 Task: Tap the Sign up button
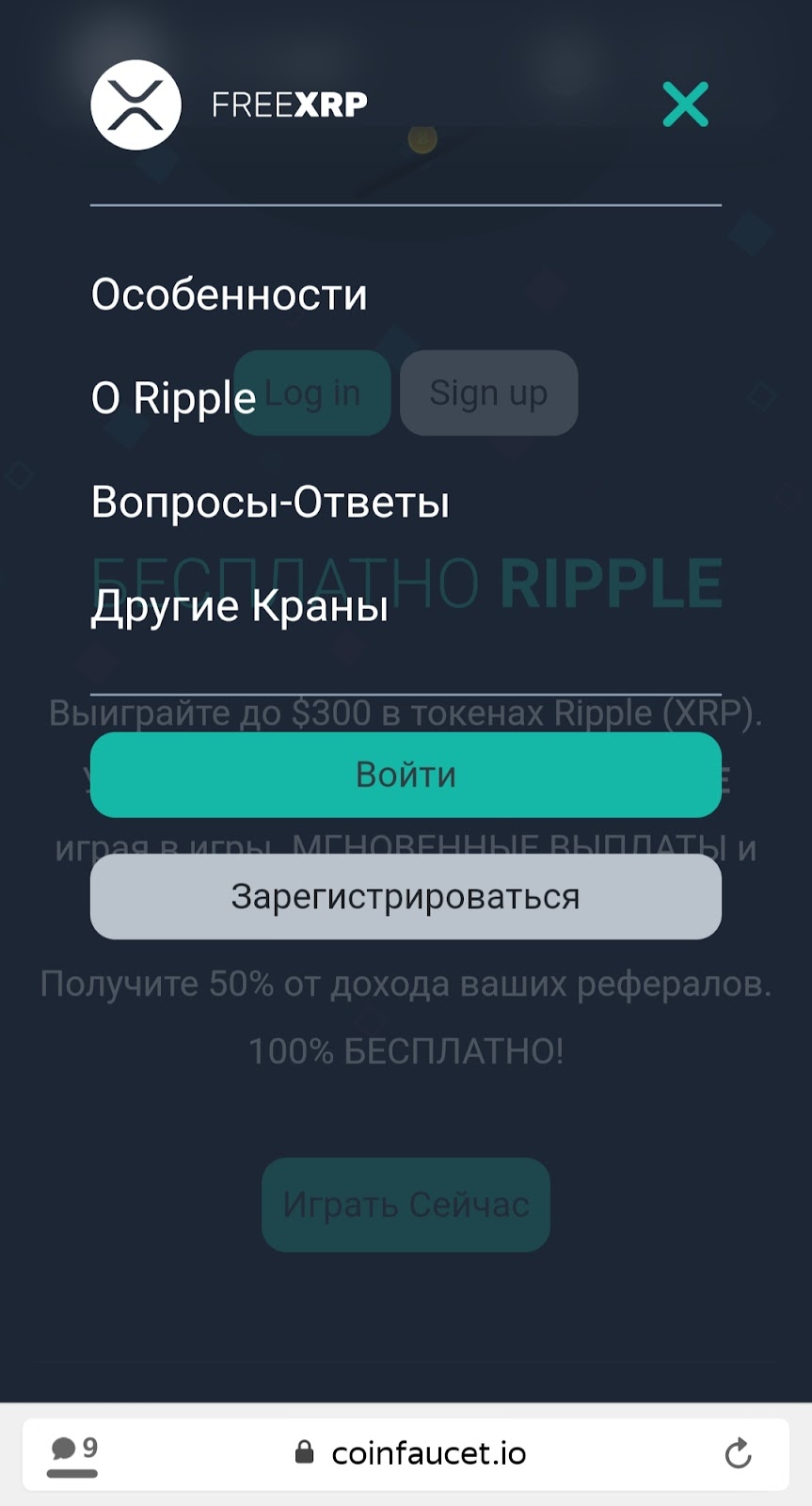pos(488,393)
